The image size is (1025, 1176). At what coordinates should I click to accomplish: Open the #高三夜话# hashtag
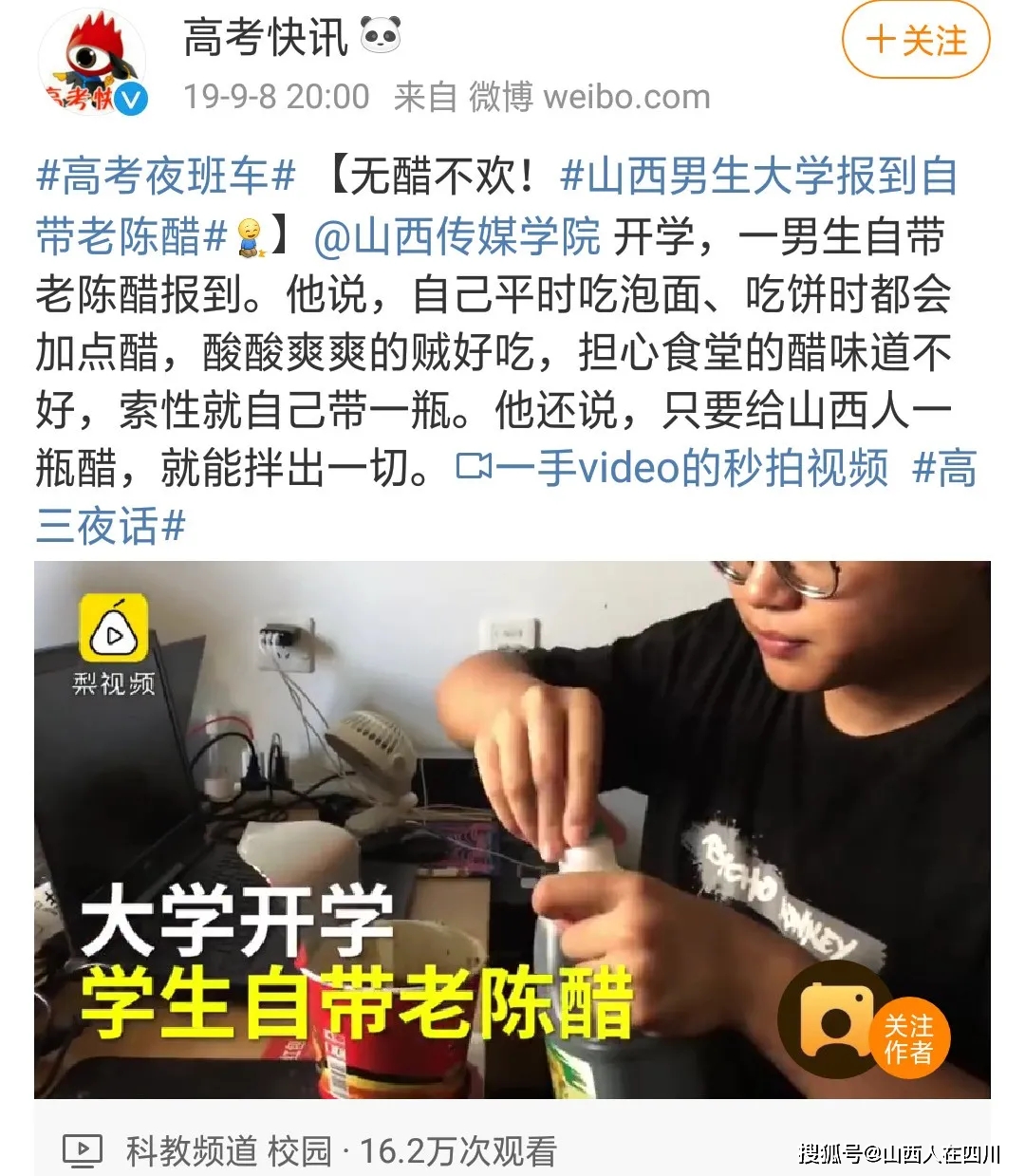coord(109,525)
